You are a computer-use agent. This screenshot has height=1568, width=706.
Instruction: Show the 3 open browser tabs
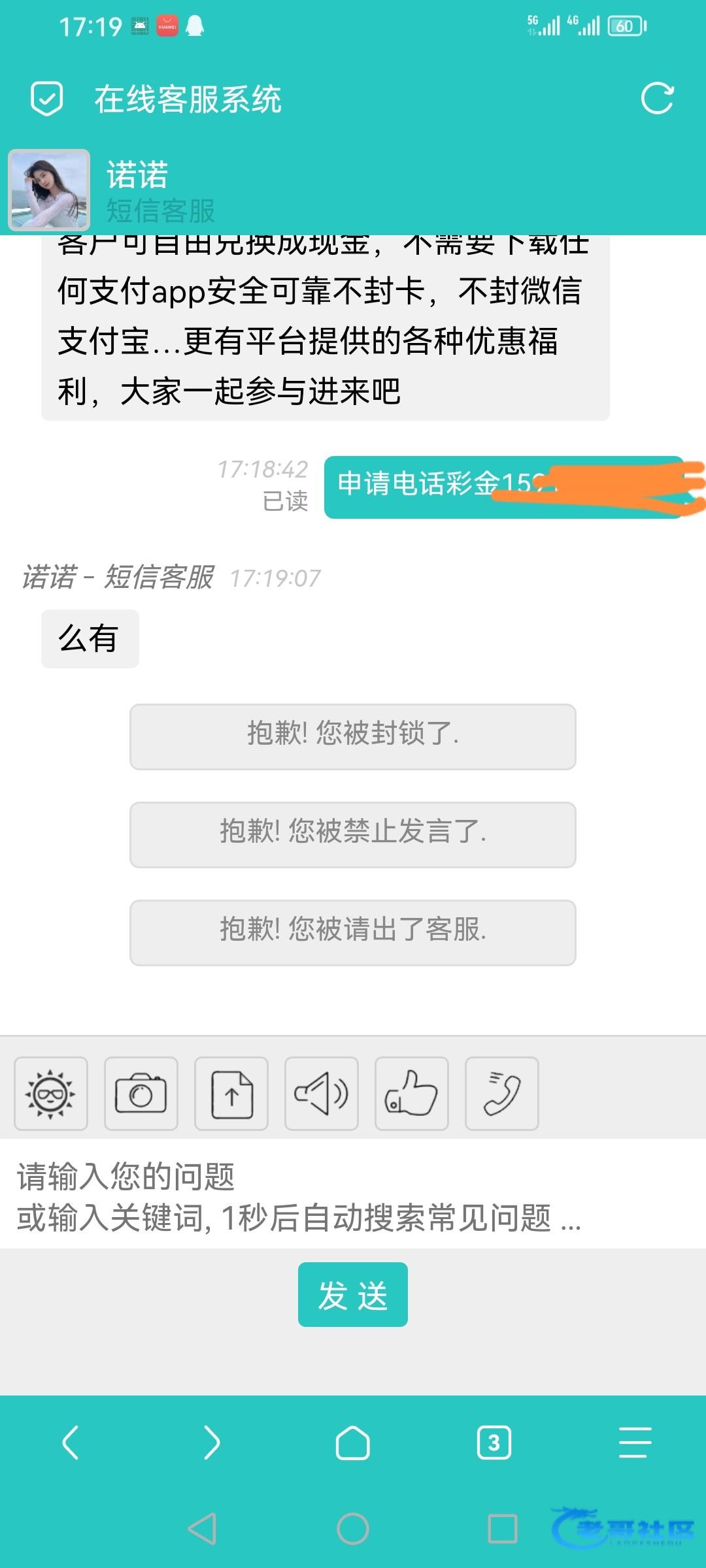click(x=494, y=1442)
